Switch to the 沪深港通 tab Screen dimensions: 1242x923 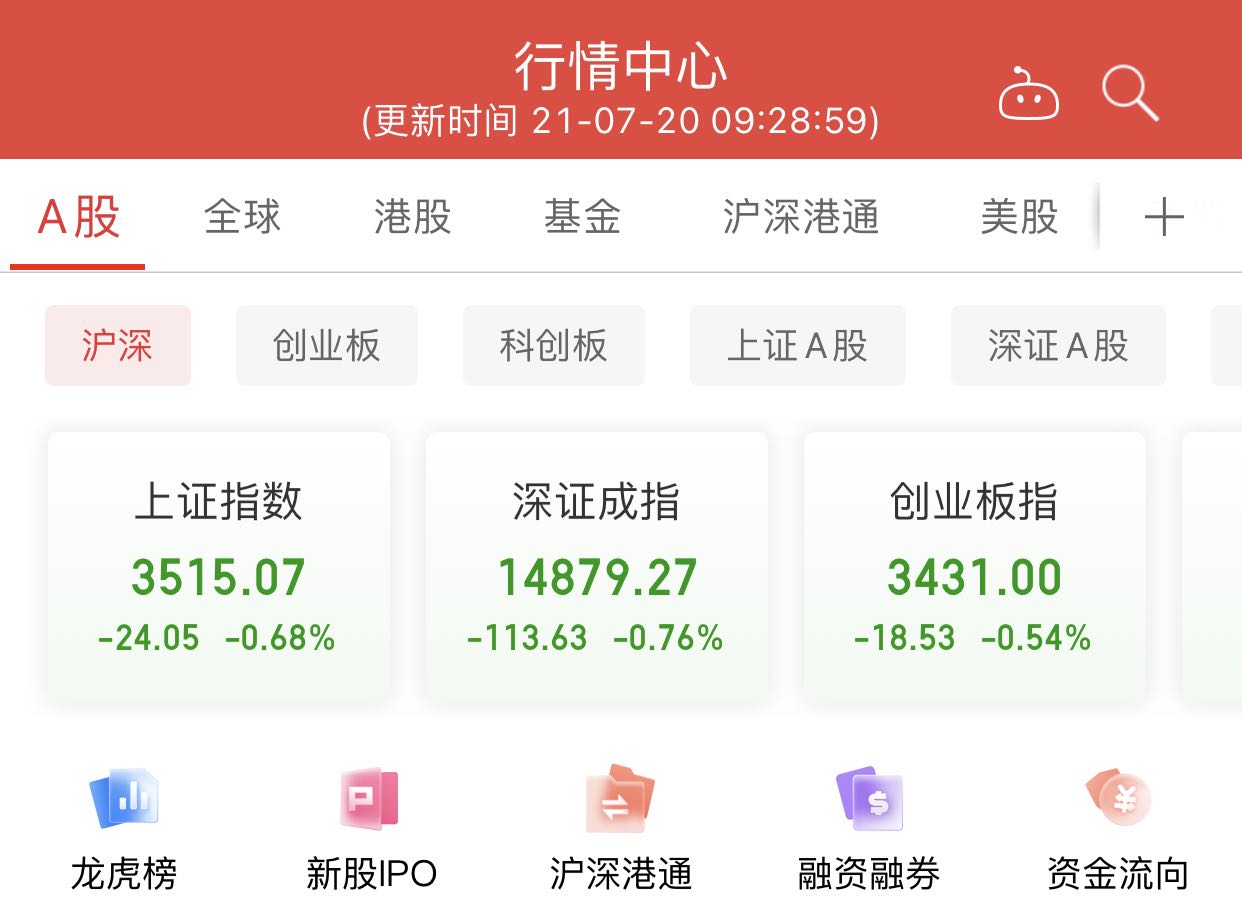(x=800, y=217)
